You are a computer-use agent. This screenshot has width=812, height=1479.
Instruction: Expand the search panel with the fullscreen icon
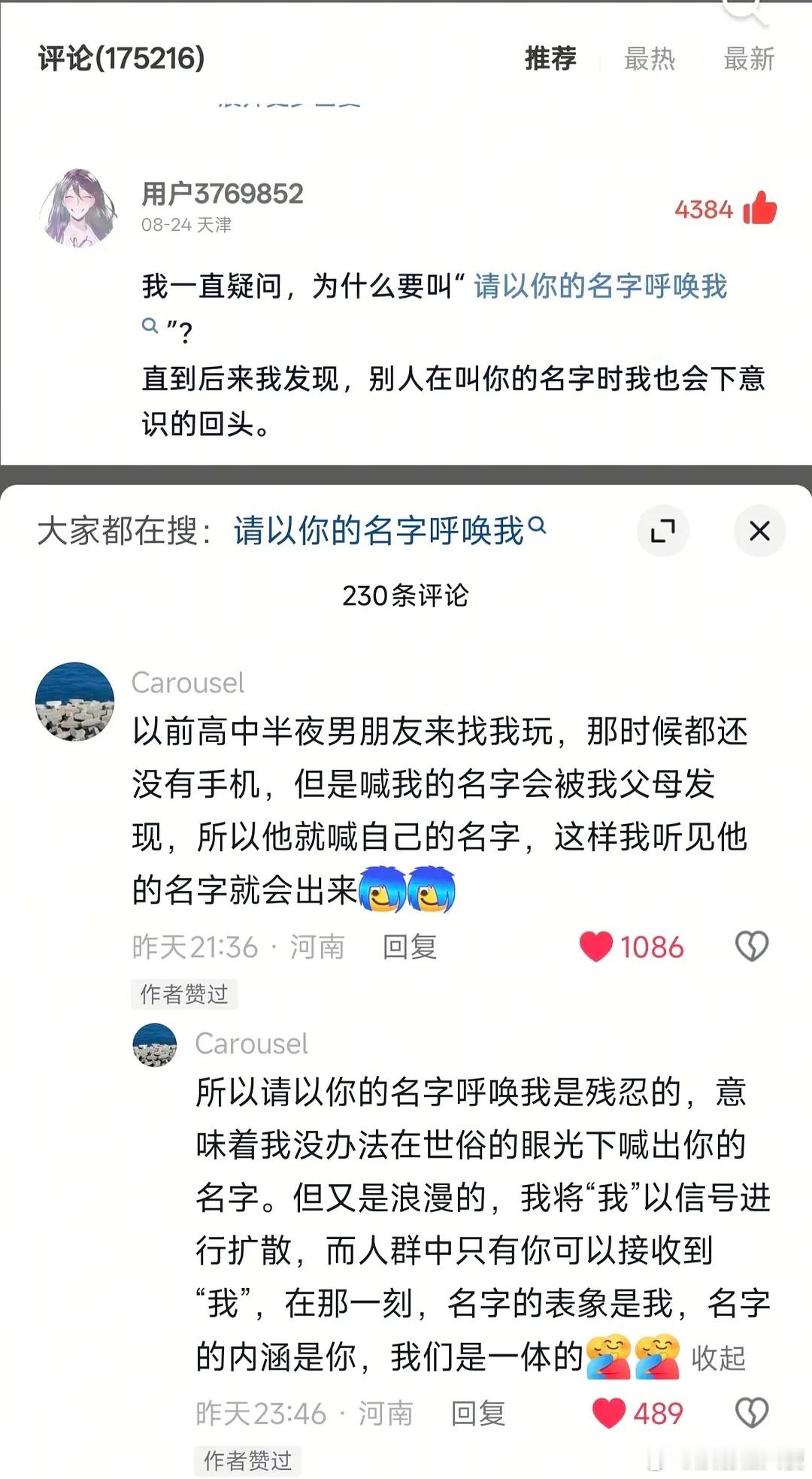pos(661,529)
